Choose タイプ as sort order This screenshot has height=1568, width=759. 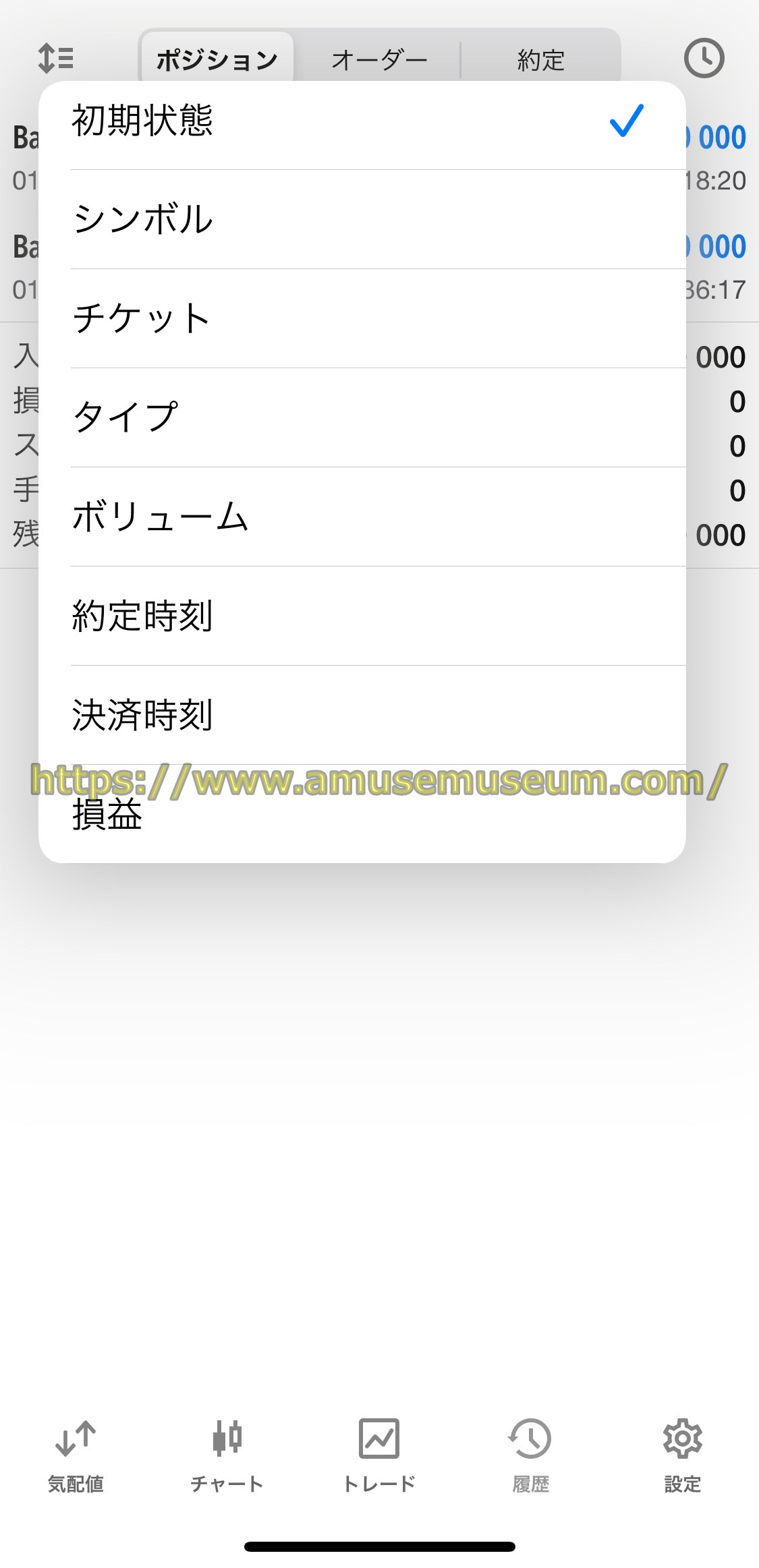click(362, 417)
